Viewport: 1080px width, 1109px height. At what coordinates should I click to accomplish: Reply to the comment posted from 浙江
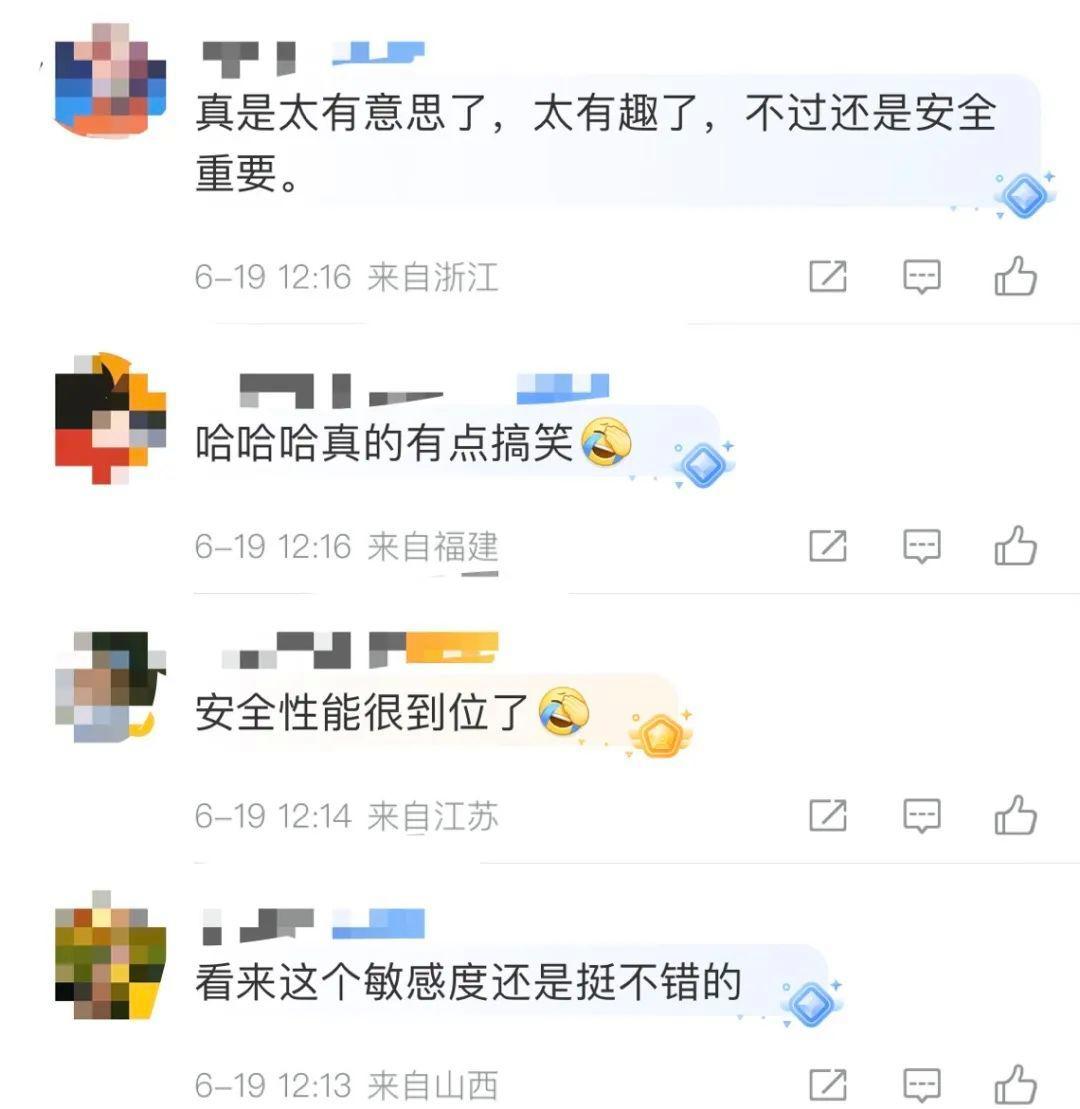pos(921,277)
